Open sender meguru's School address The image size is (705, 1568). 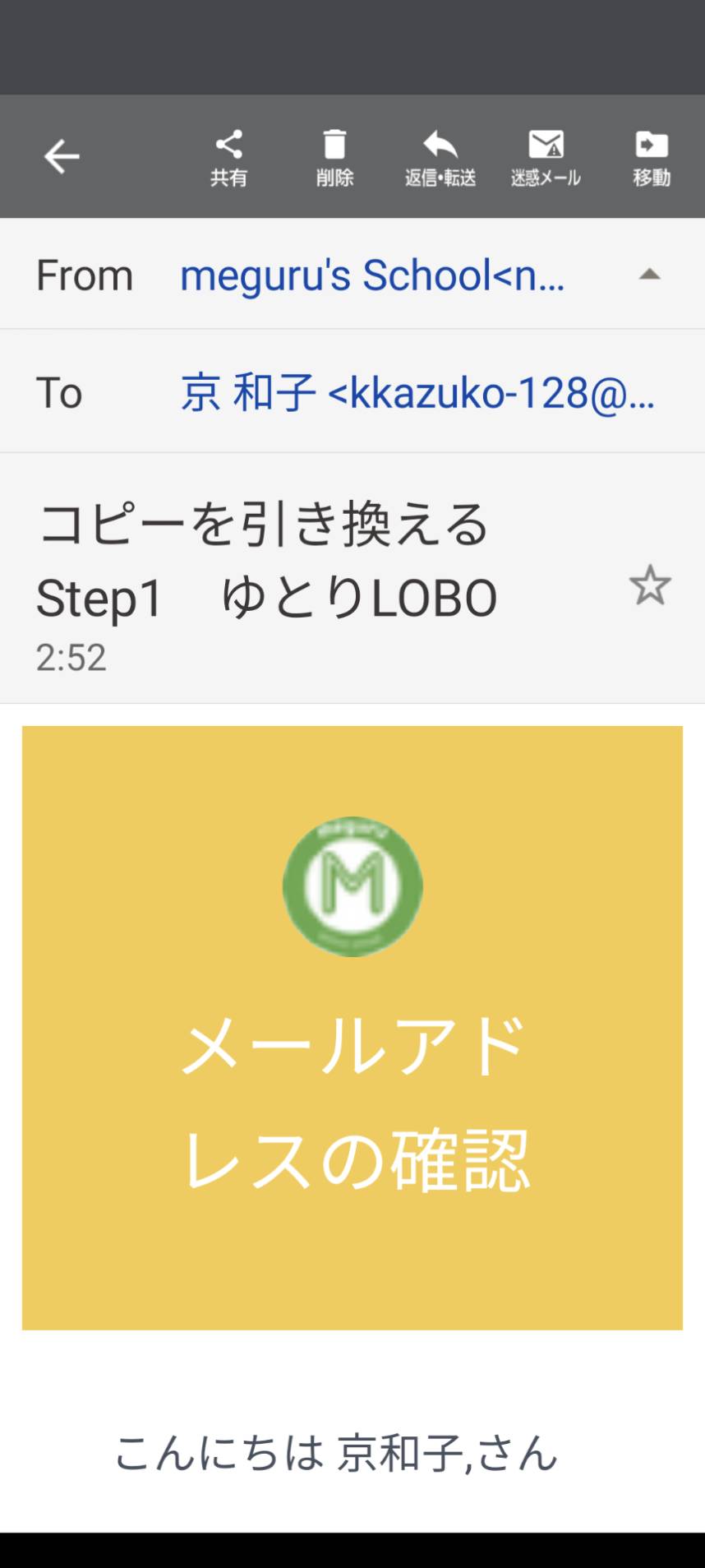click(x=372, y=275)
